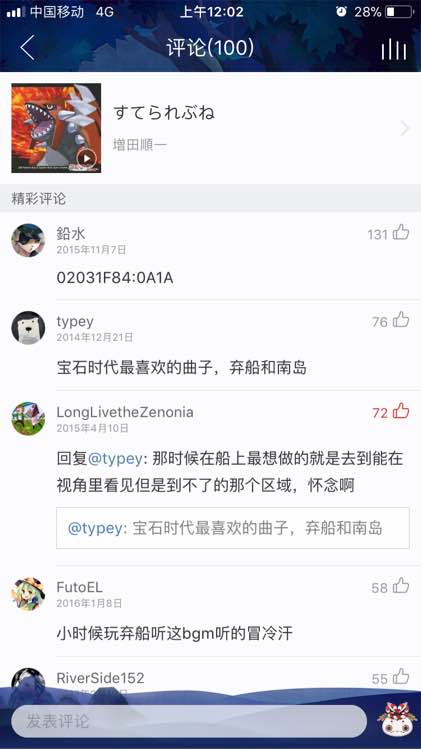Like RiverSide152's comment
The width and height of the screenshot is (421, 750).
tap(401, 677)
